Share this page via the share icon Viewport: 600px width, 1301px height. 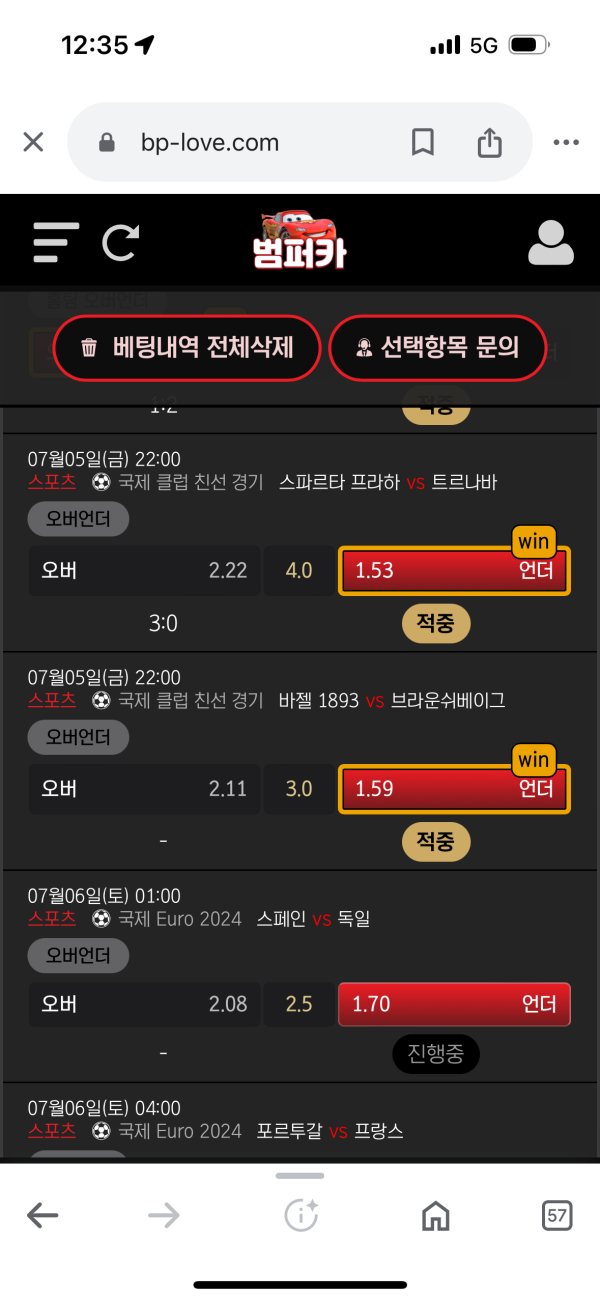click(x=489, y=143)
